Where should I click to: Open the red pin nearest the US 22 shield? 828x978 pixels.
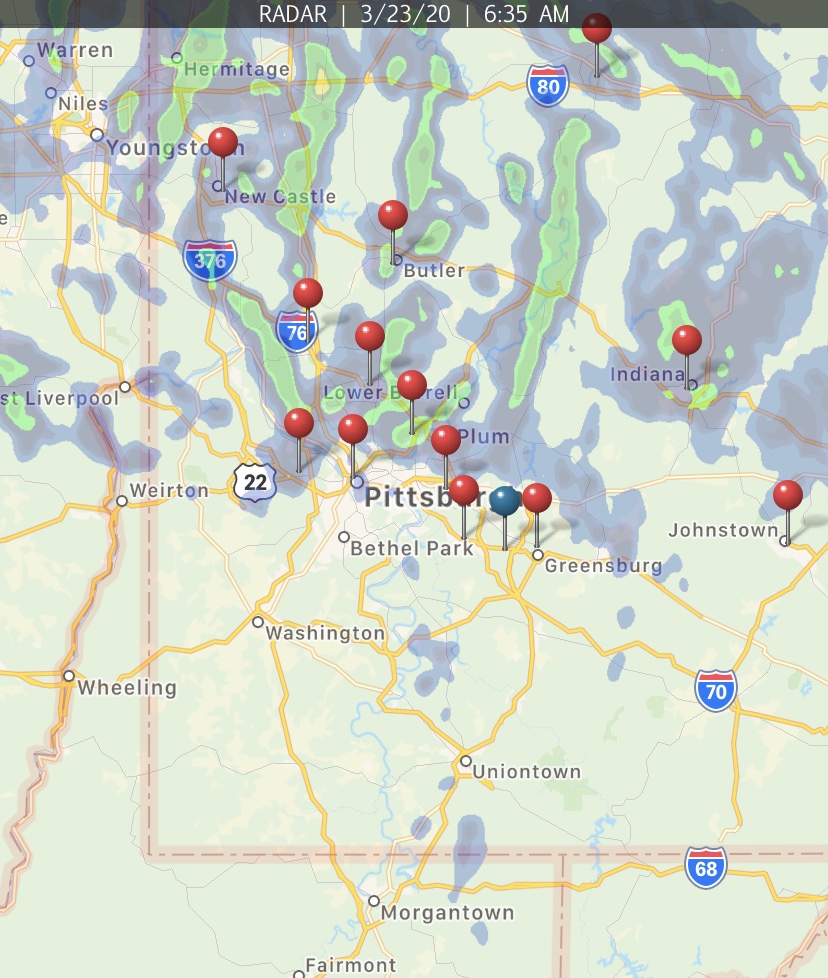(x=299, y=424)
